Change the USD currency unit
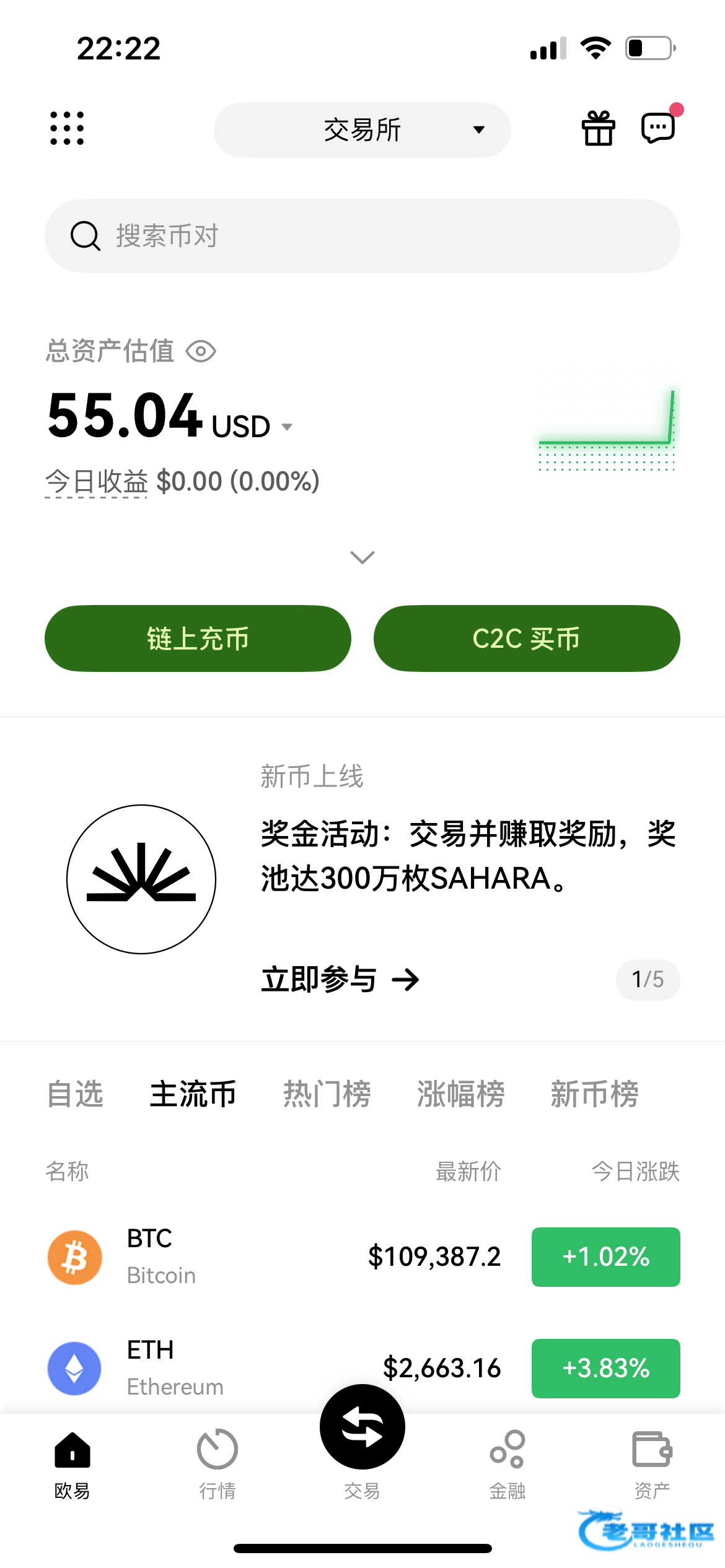 coord(252,427)
